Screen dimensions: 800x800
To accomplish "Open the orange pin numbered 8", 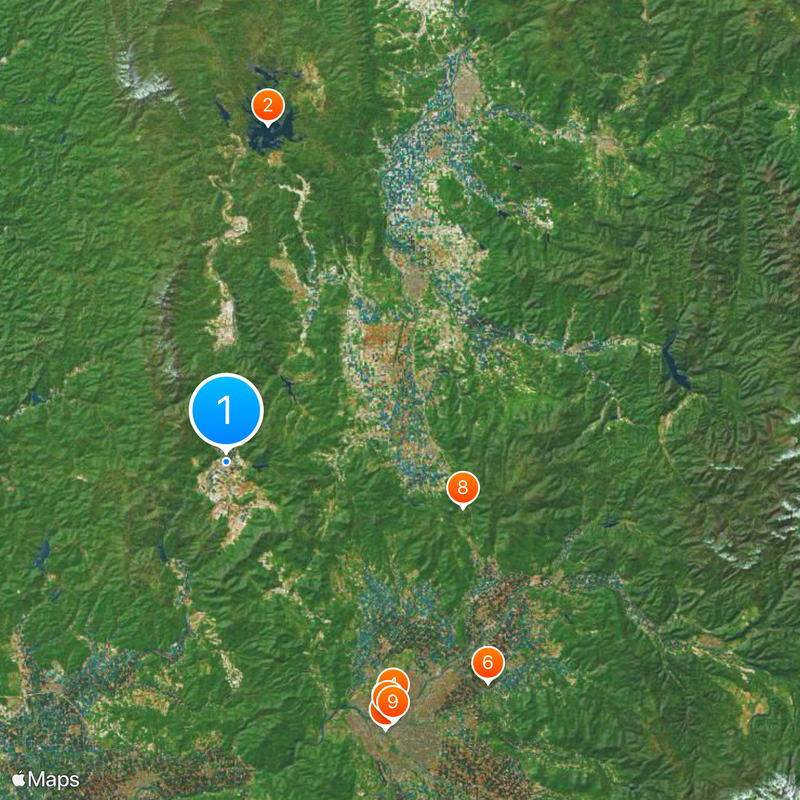I will (x=462, y=488).
